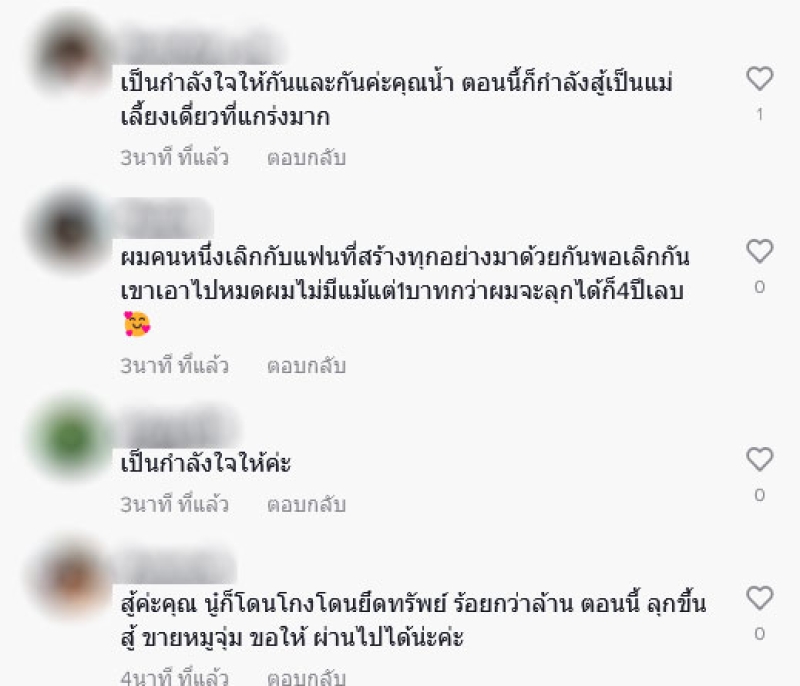Tap ตอบกลับ under เป็นกำลังใจให้ค่ะ
The height and width of the screenshot is (686, 800).
[x=306, y=505]
